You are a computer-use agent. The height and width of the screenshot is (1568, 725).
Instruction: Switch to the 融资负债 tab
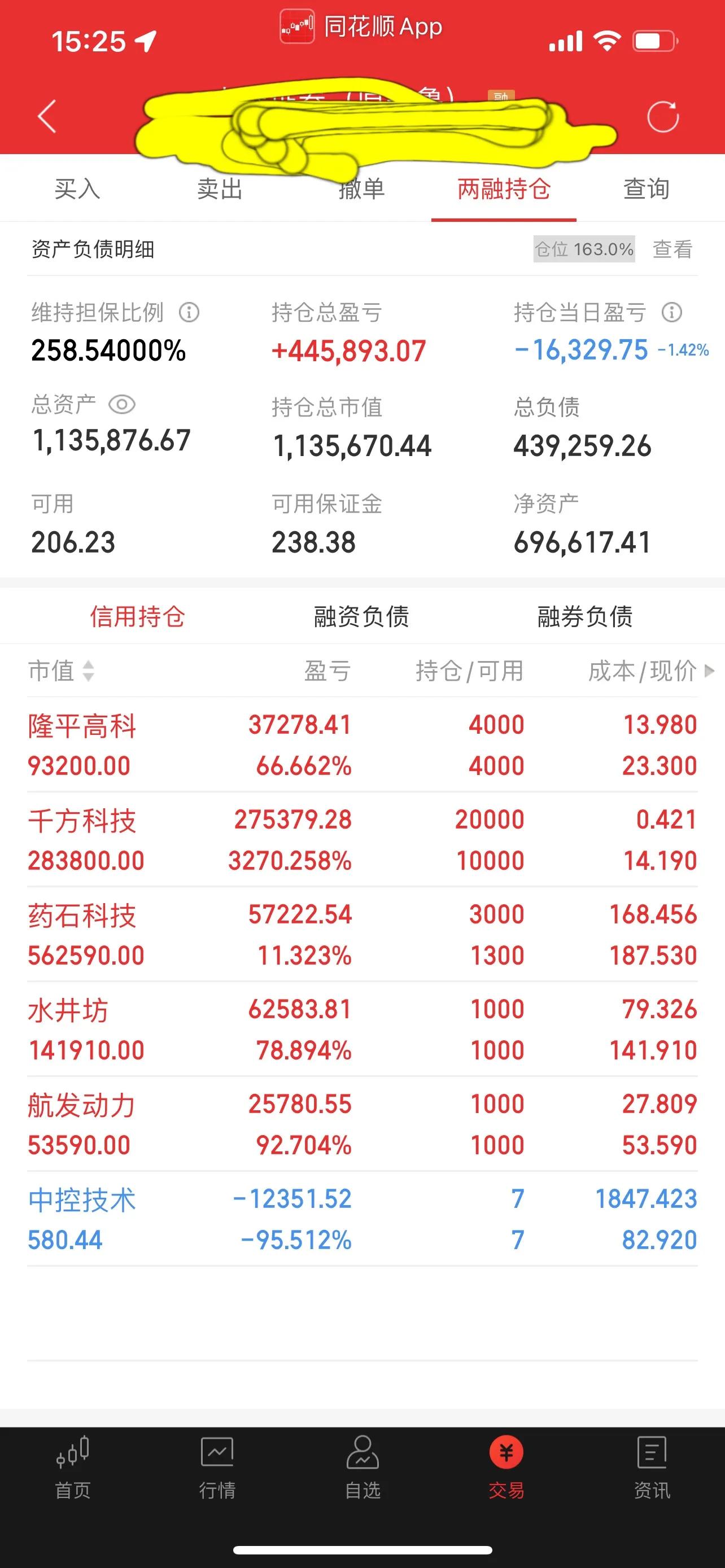coord(362,616)
